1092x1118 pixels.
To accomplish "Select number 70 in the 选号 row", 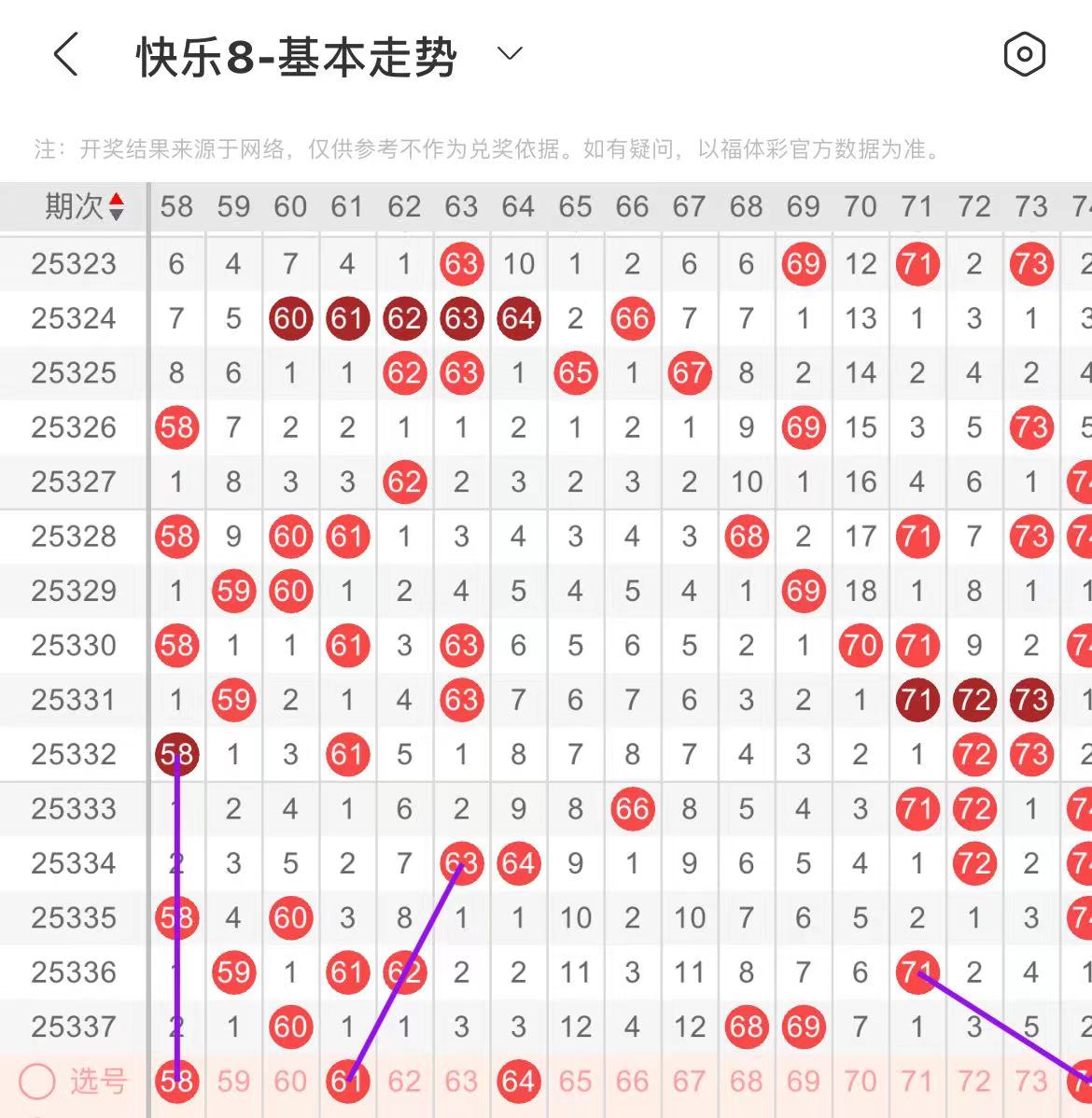I will [x=860, y=1081].
